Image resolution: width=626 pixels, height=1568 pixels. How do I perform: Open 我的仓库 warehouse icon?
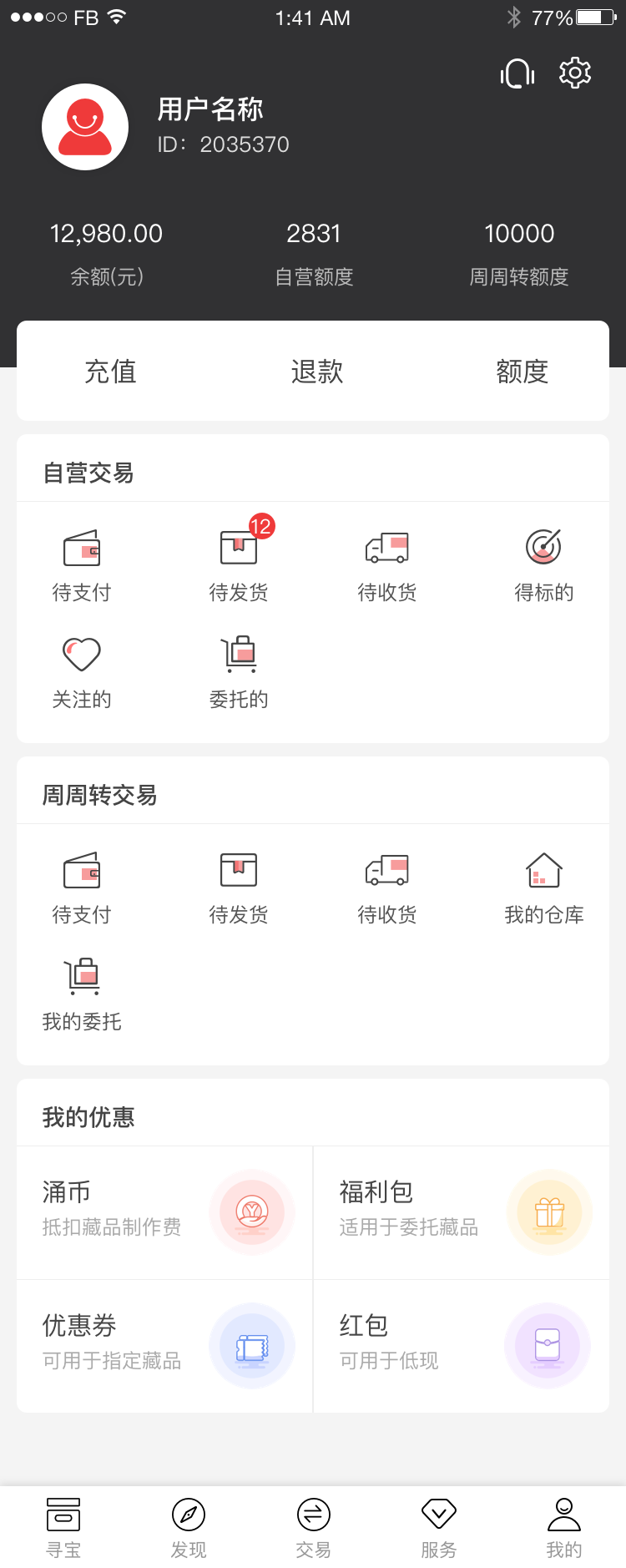[x=543, y=885]
